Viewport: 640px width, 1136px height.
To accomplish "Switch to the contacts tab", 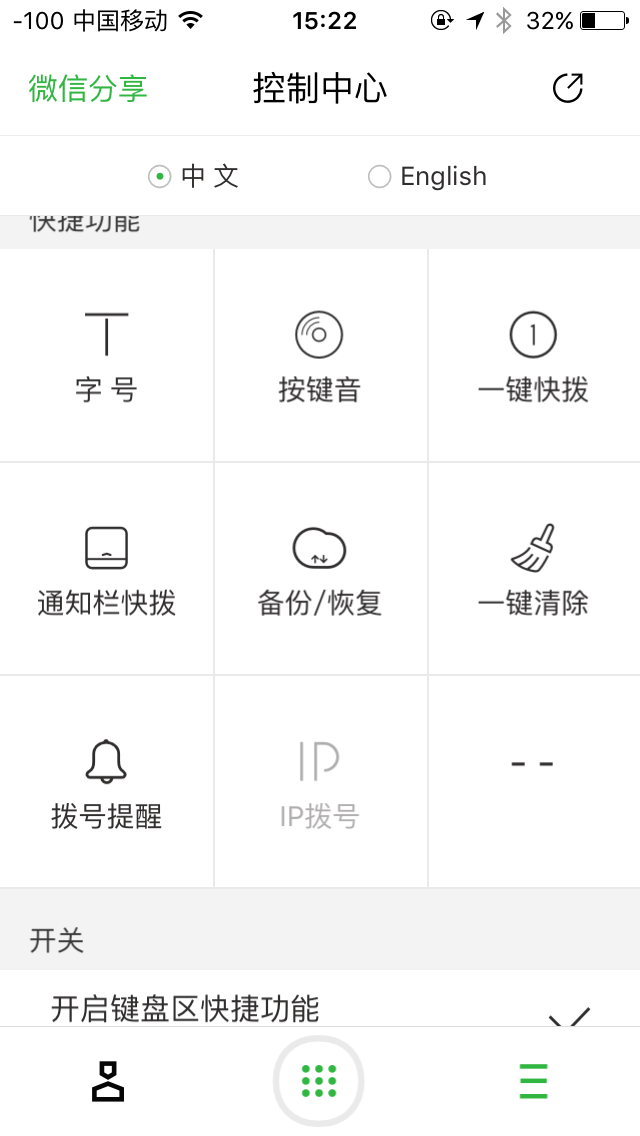I will 107,1081.
